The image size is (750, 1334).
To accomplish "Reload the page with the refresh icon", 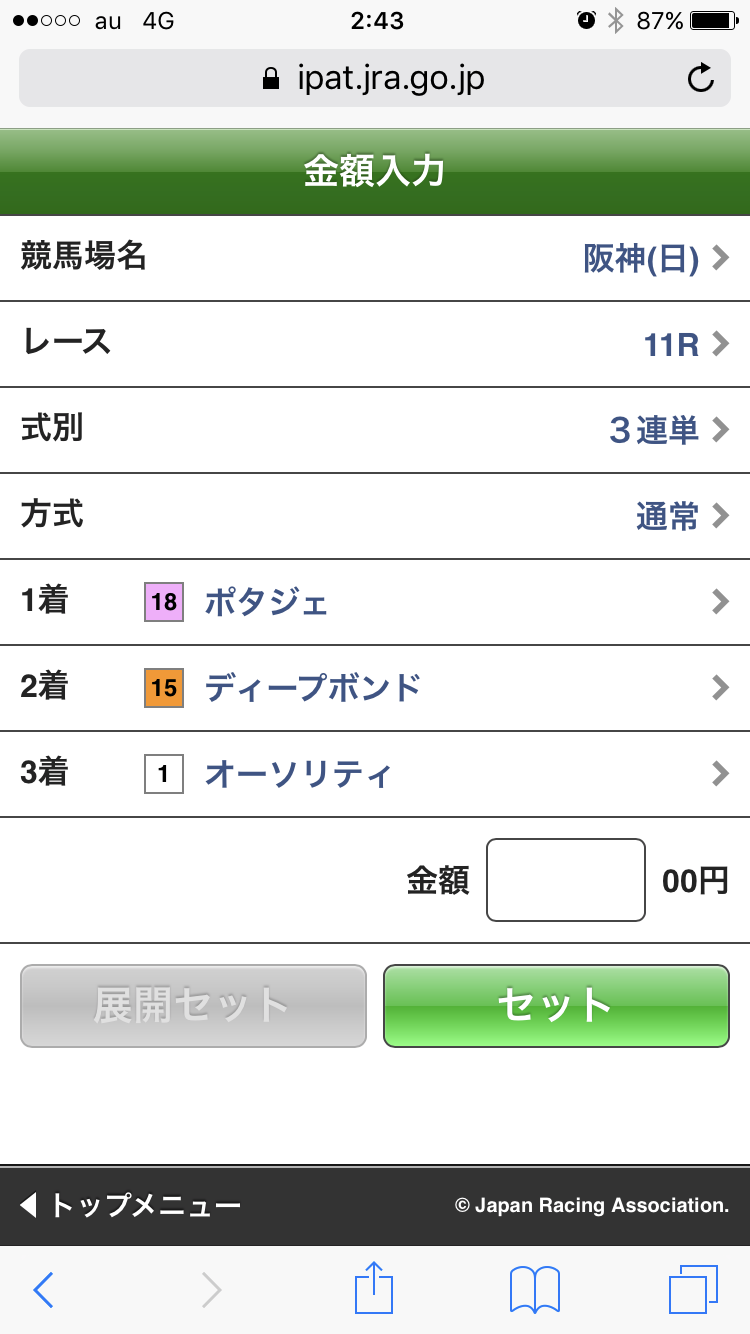I will coord(699,78).
